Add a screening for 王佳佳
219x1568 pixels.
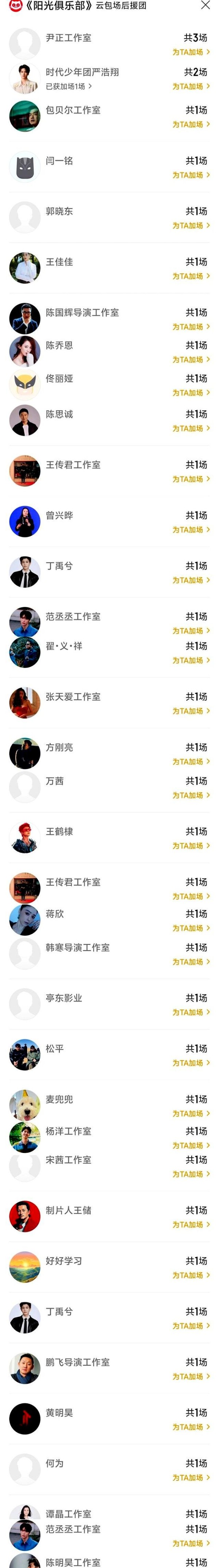[190, 276]
